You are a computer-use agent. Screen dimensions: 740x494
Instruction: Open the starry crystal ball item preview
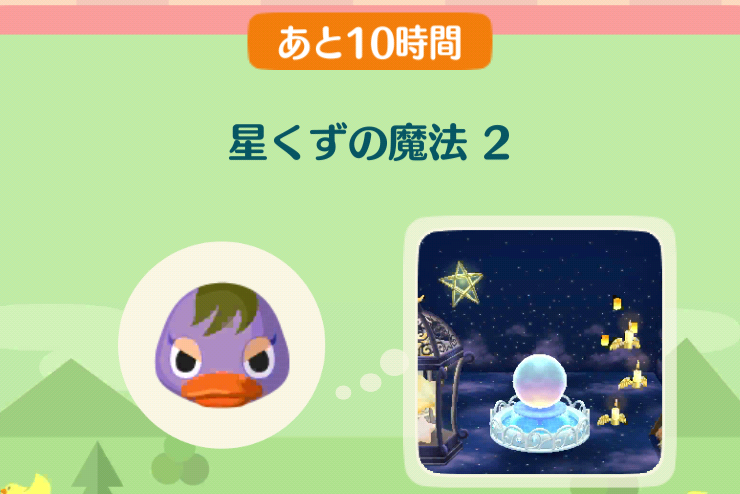(540, 352)
